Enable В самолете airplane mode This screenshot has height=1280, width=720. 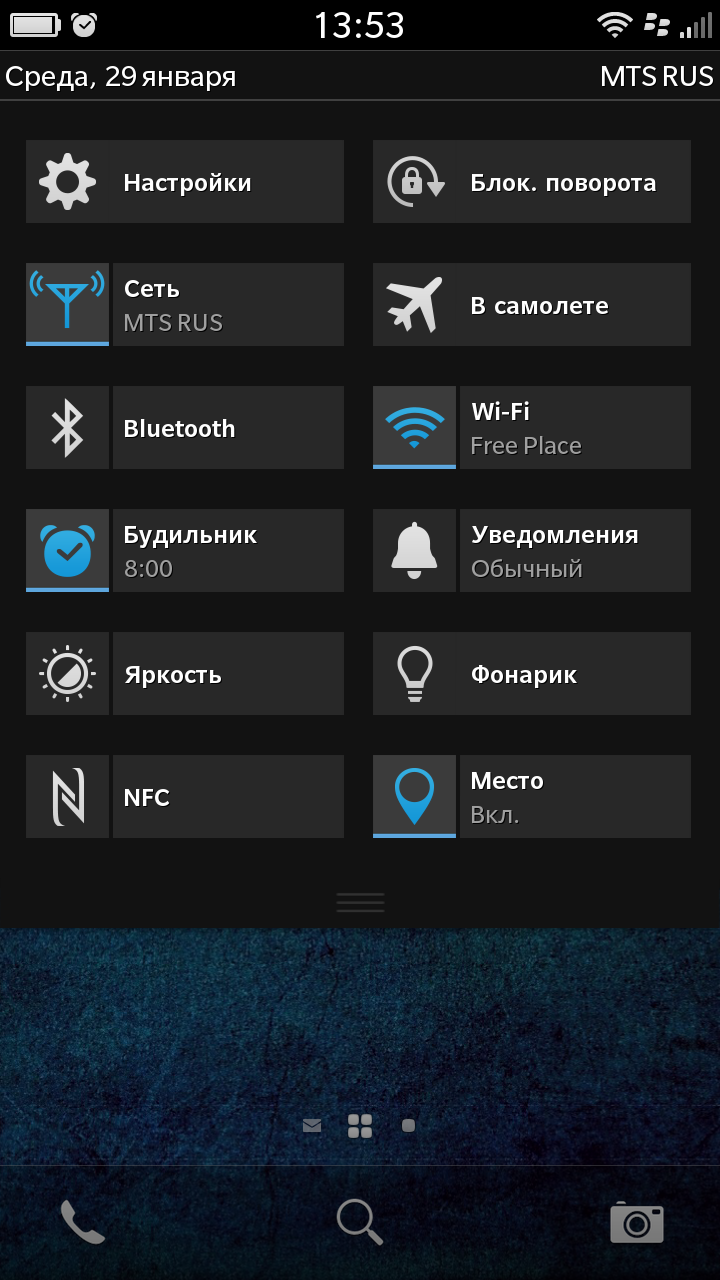point(532,304)
